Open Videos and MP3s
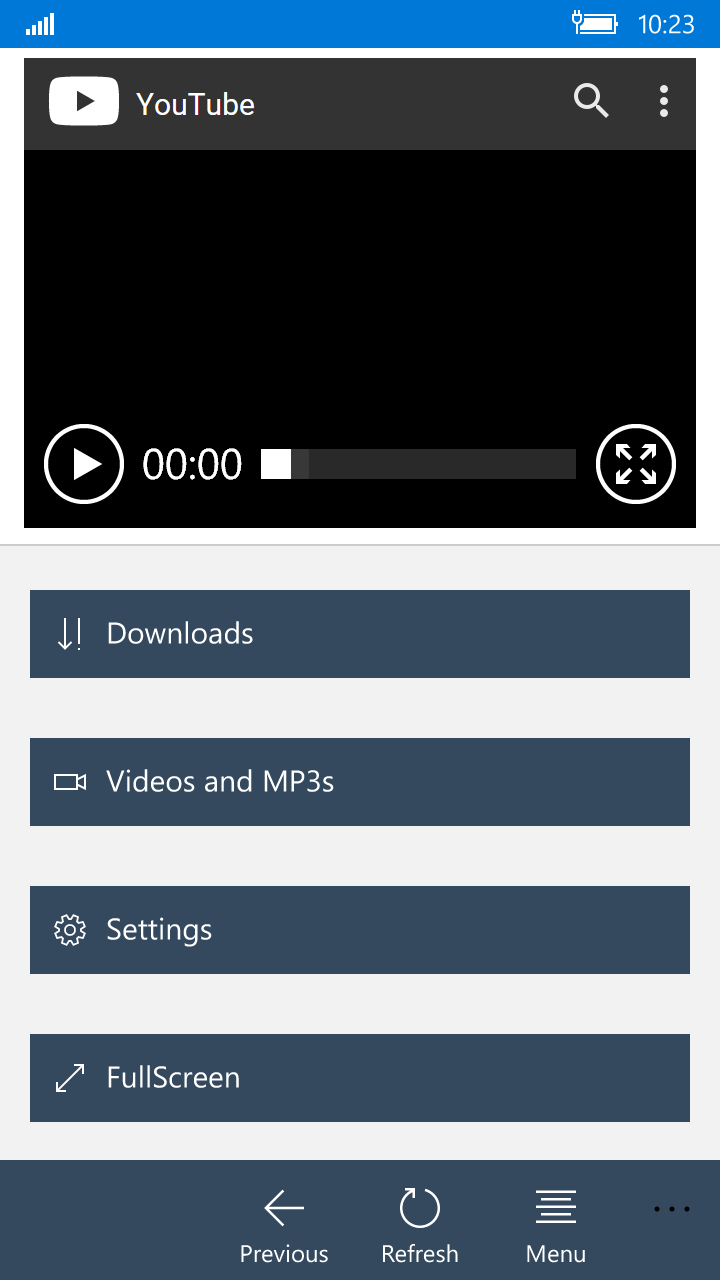 click(360, 782)
